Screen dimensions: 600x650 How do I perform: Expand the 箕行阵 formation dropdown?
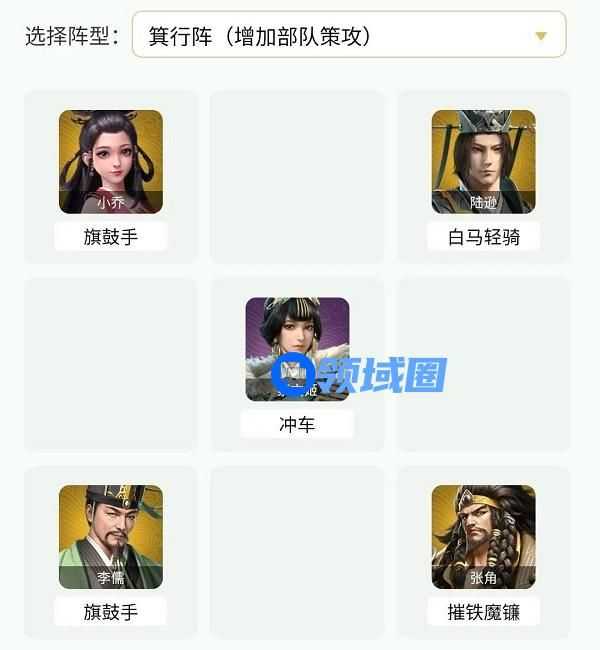click(x=348, y=35)
